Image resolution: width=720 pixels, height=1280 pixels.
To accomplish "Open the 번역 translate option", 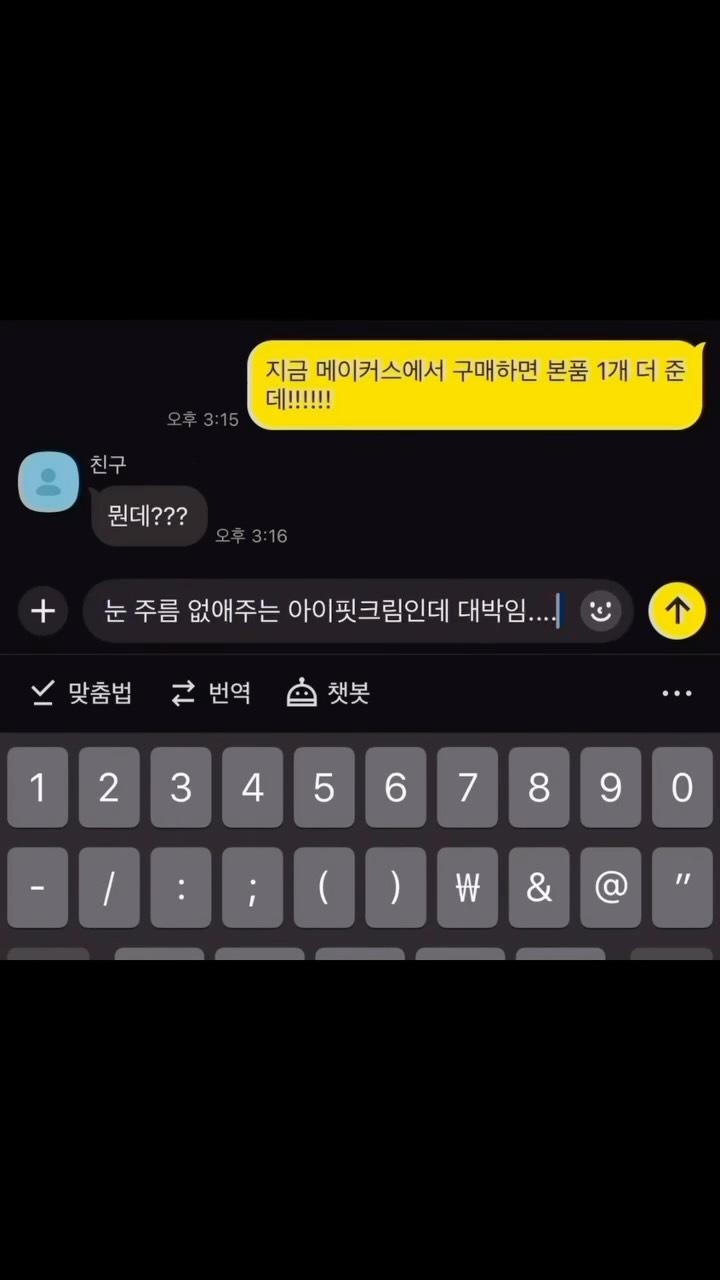I will click(x=211, y=692).
